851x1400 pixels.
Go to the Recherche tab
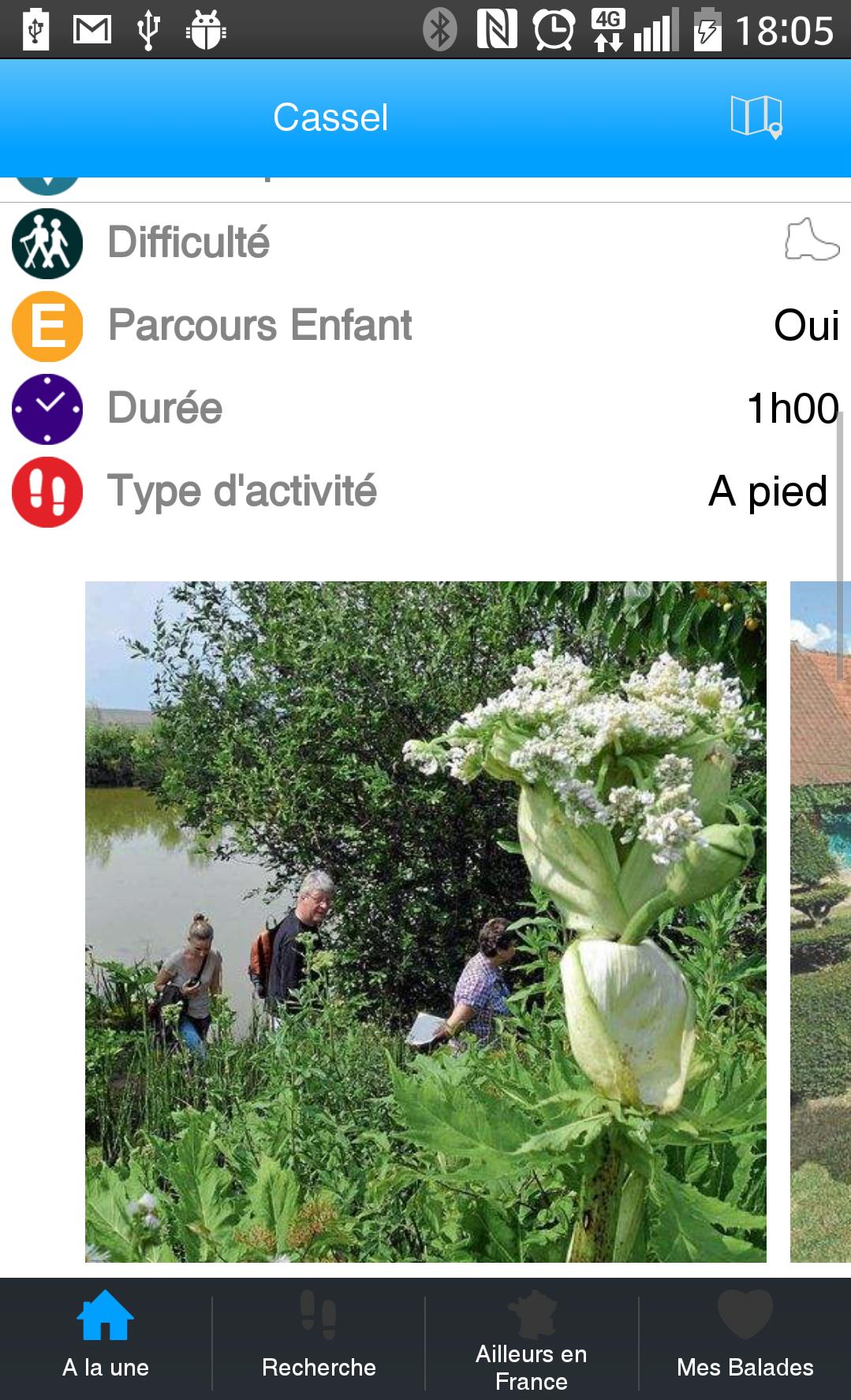319,1339
